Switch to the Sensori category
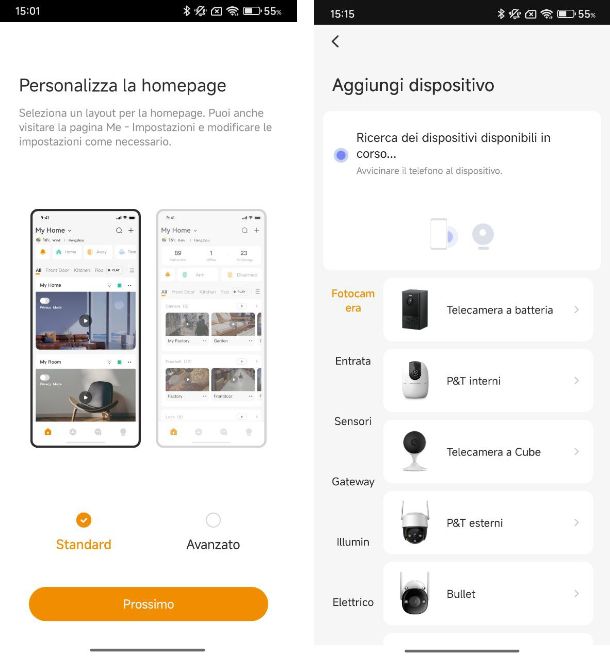Screen dimensions: 610x657 pos(352,421)
